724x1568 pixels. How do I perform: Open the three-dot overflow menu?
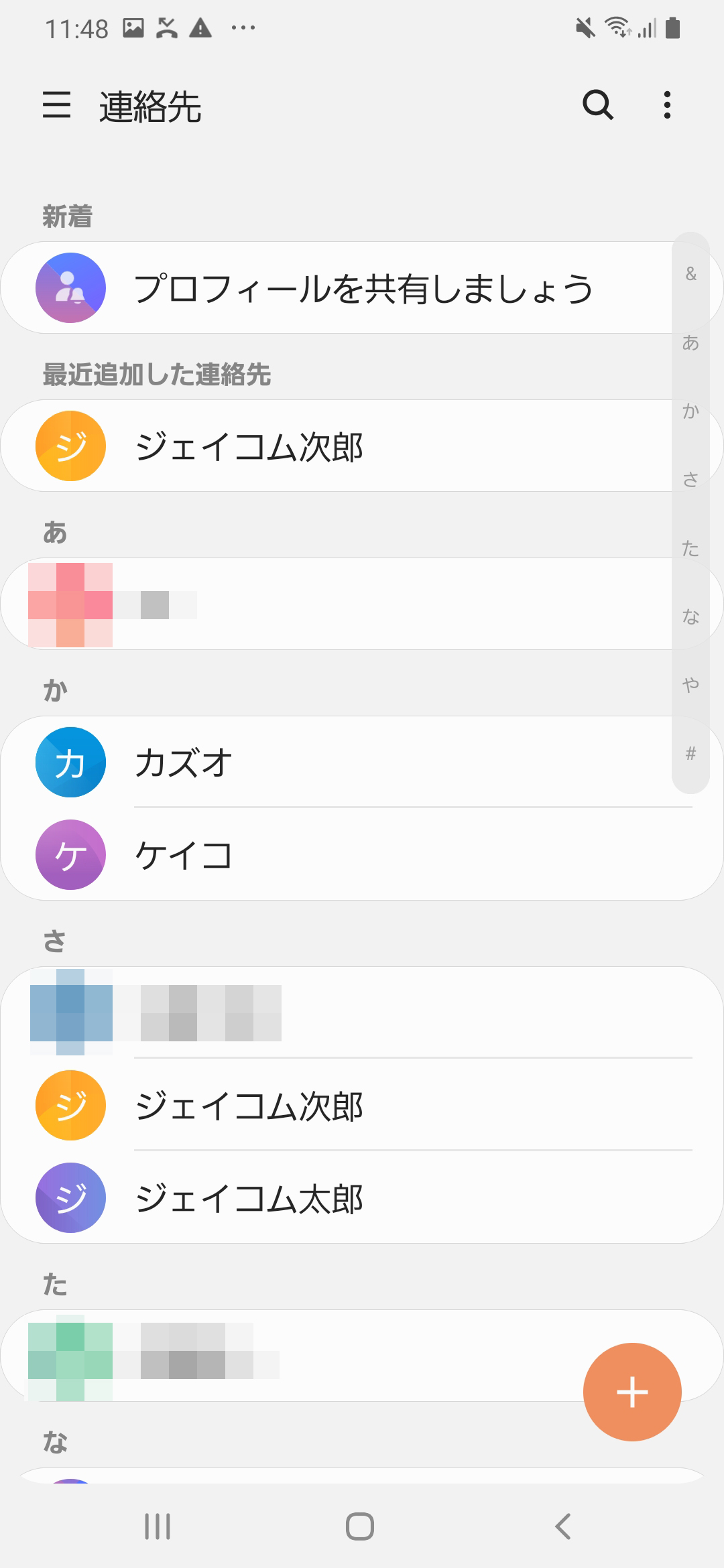[x=666, y=105]
